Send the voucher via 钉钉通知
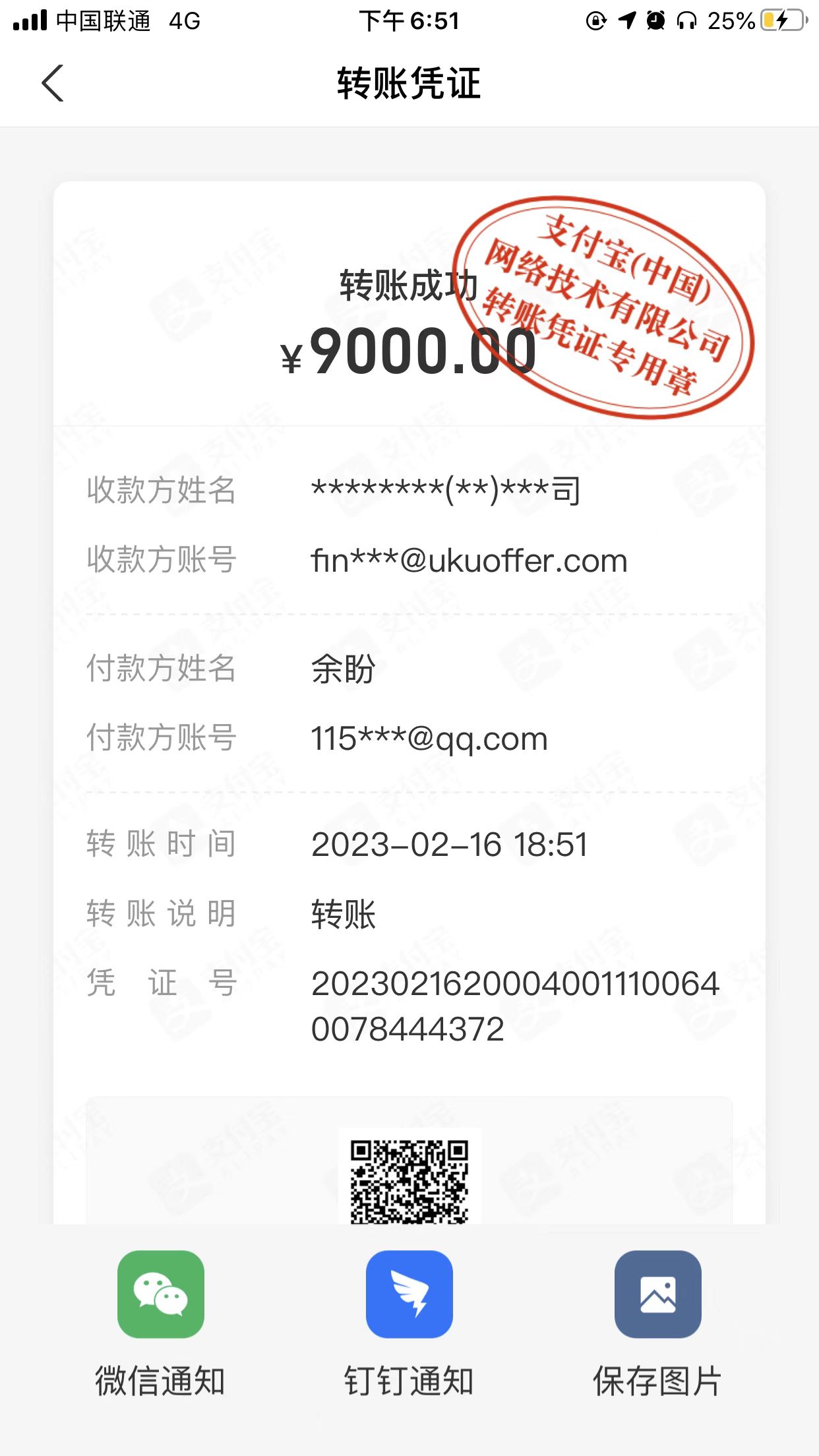Screen dimensions: 819x1456 point(409,1294)
